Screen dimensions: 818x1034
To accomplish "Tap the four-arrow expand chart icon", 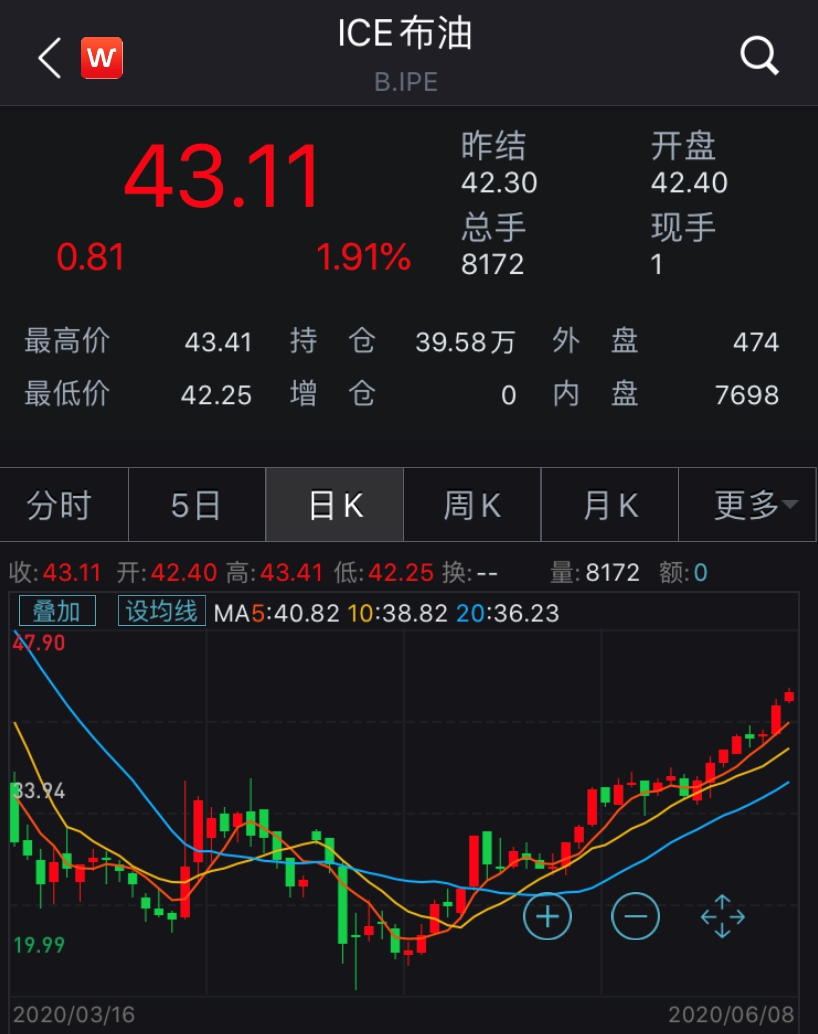I will pyautogui.click(x=722, y=916).
